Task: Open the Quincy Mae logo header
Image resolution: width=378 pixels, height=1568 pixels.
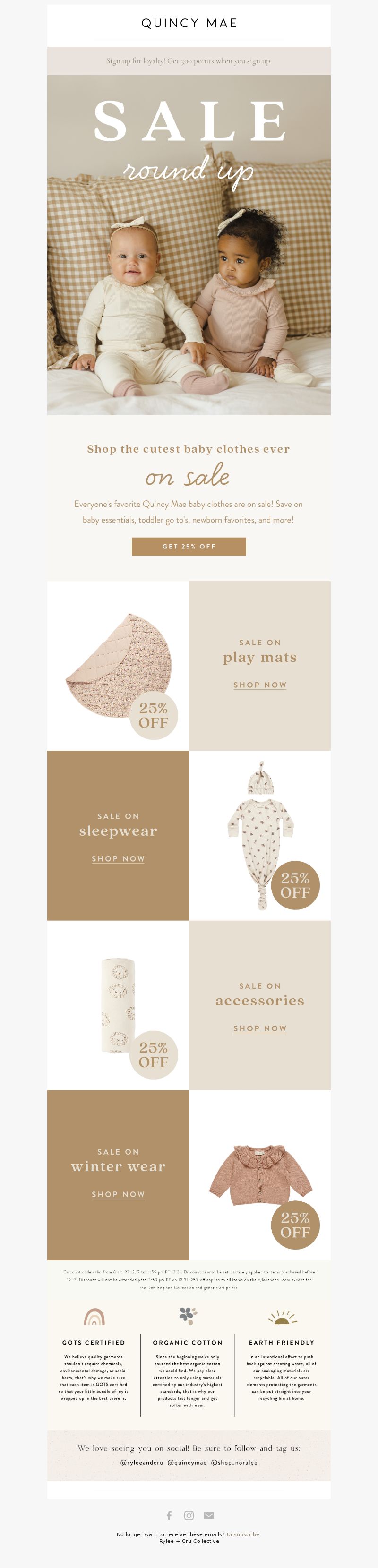Action: [x=189, y=23]
